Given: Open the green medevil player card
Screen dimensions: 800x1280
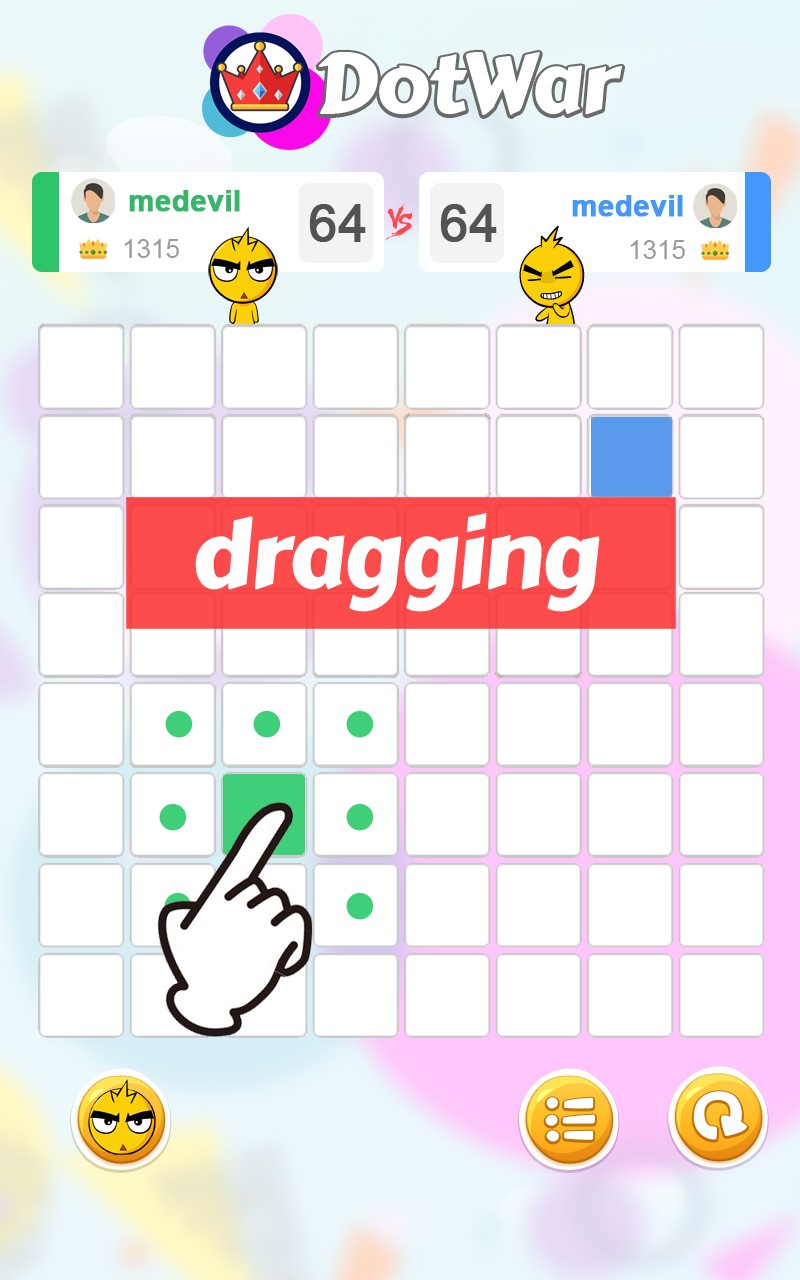Looking at the screenshot, I should point(208,222).
